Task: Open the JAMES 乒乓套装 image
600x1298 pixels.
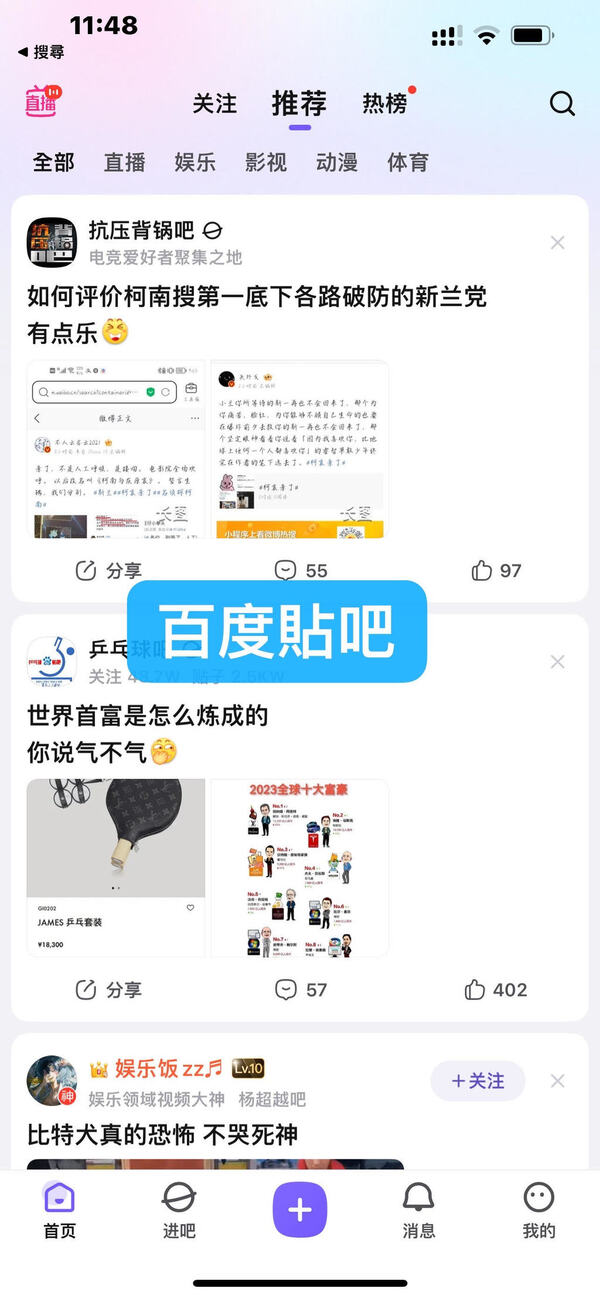Action: [x=116, y=867]
